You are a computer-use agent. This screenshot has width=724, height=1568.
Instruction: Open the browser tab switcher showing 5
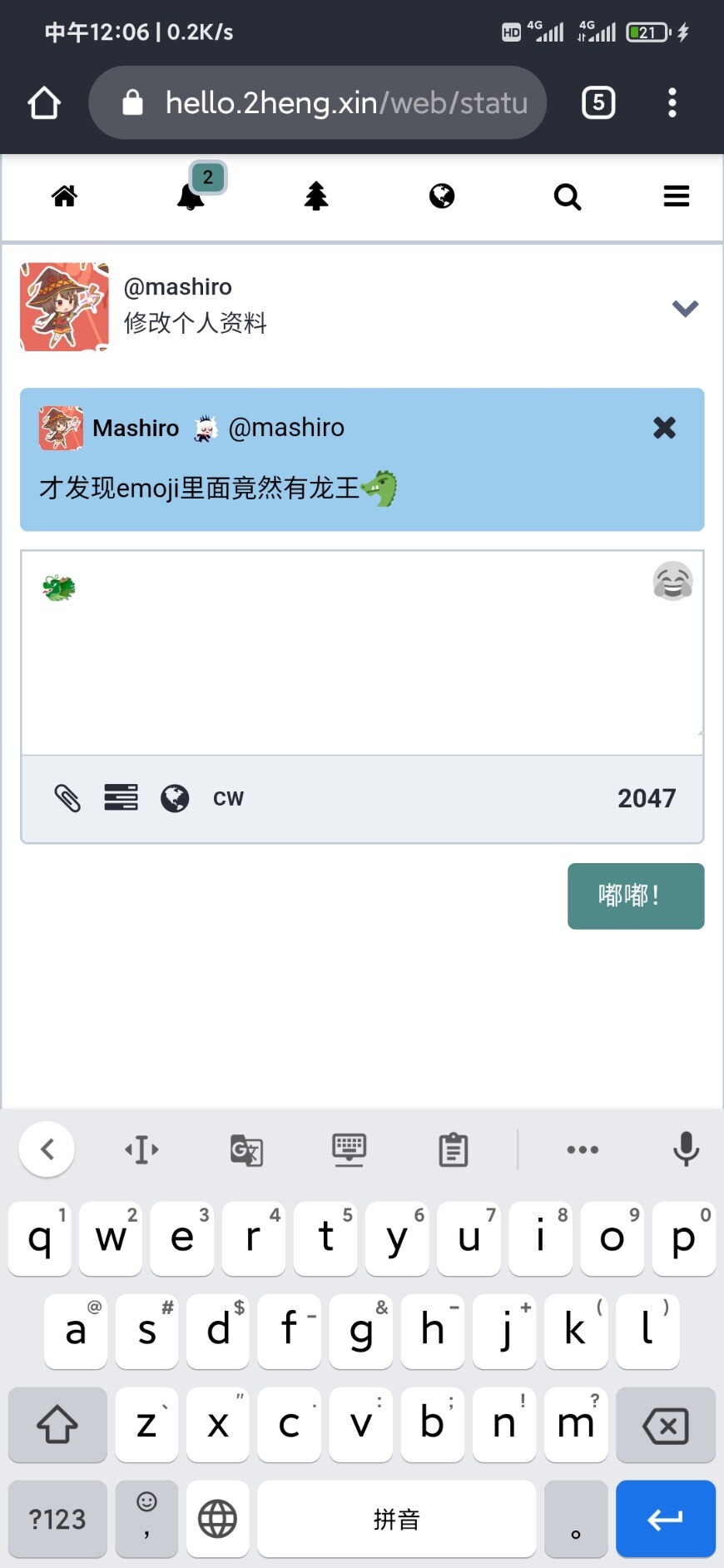click(598, 103)
